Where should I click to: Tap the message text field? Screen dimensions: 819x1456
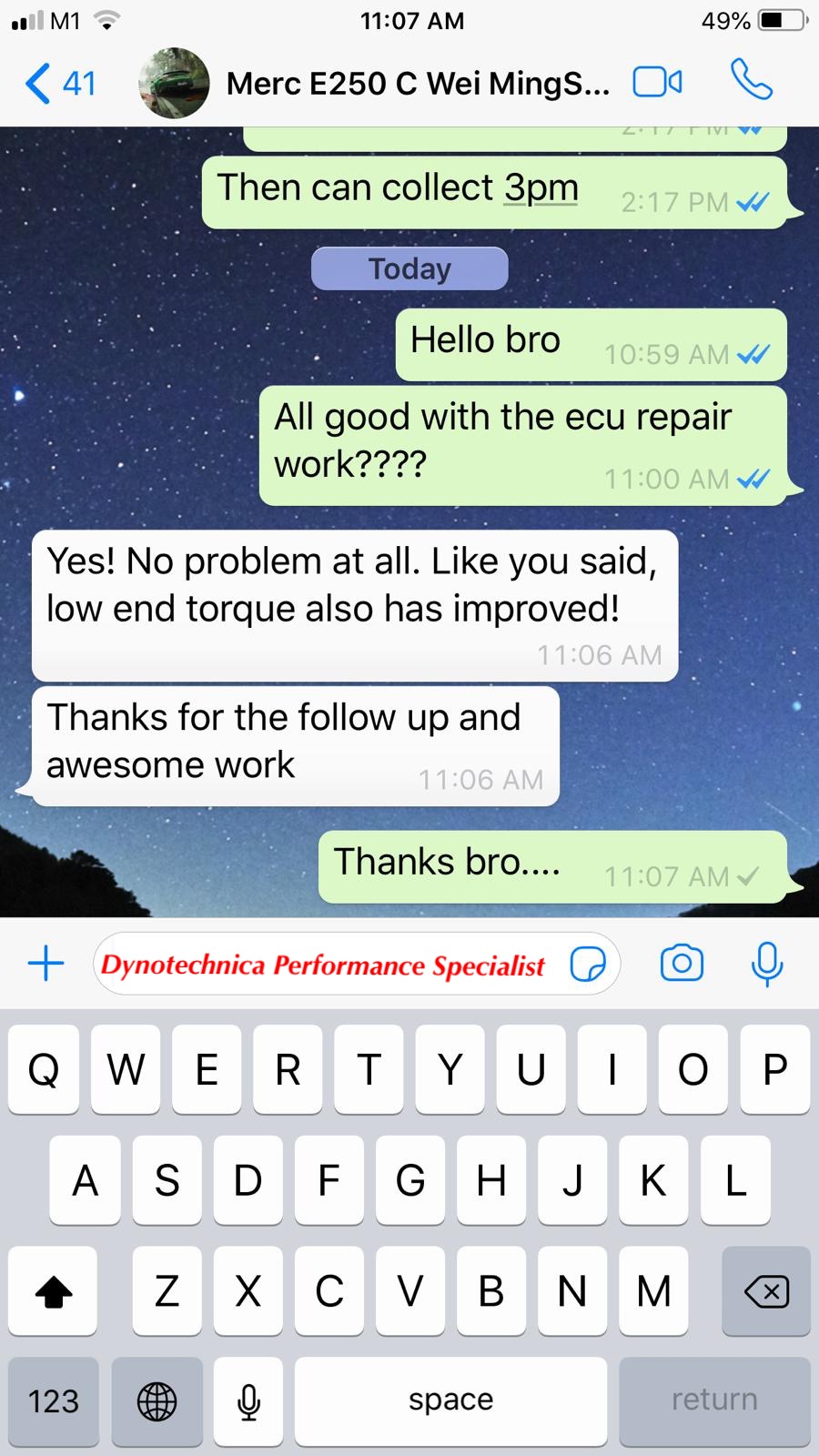(x=357, y=963)
